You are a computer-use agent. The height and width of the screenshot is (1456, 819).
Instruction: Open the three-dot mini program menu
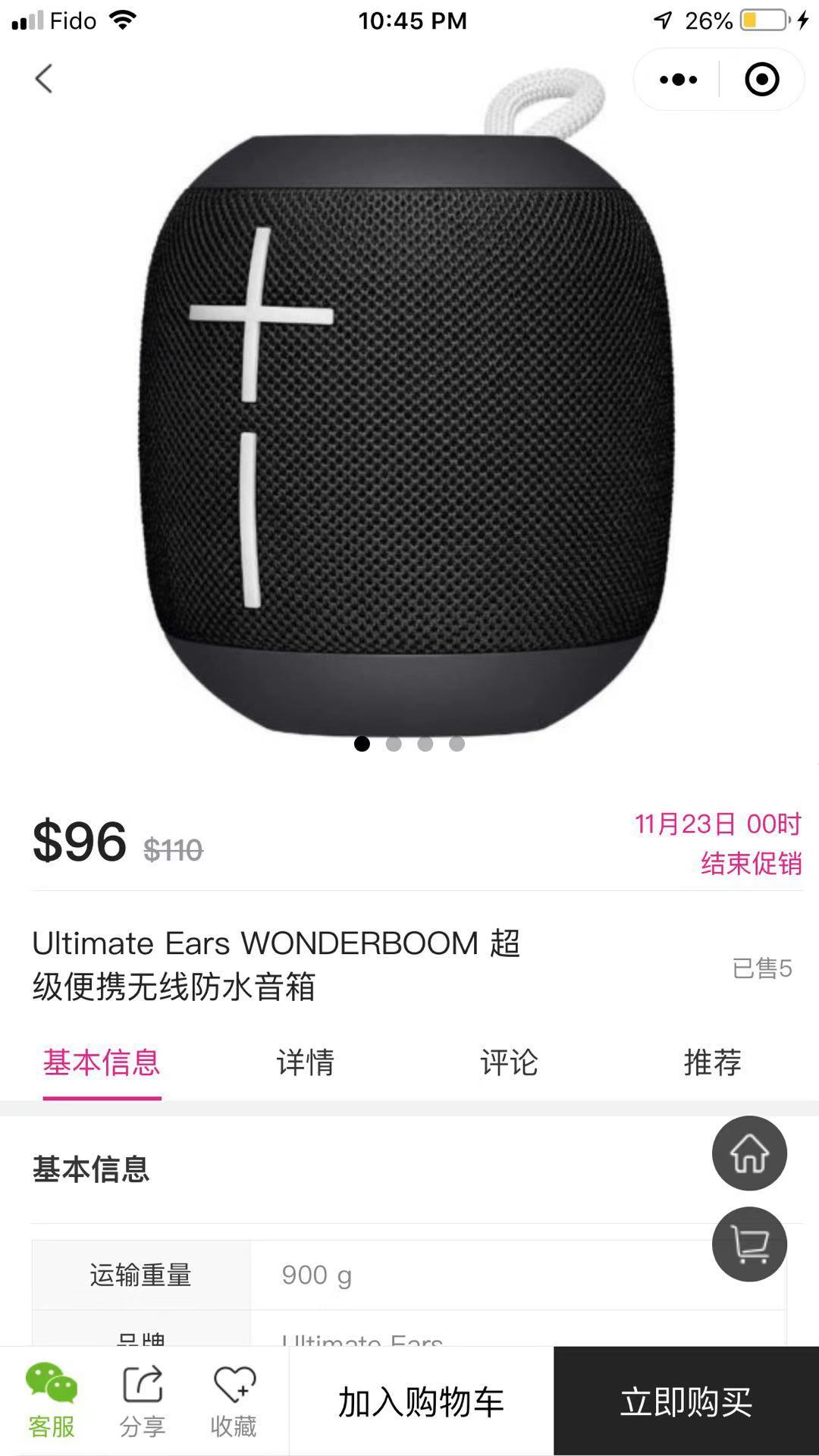(678, 79)
